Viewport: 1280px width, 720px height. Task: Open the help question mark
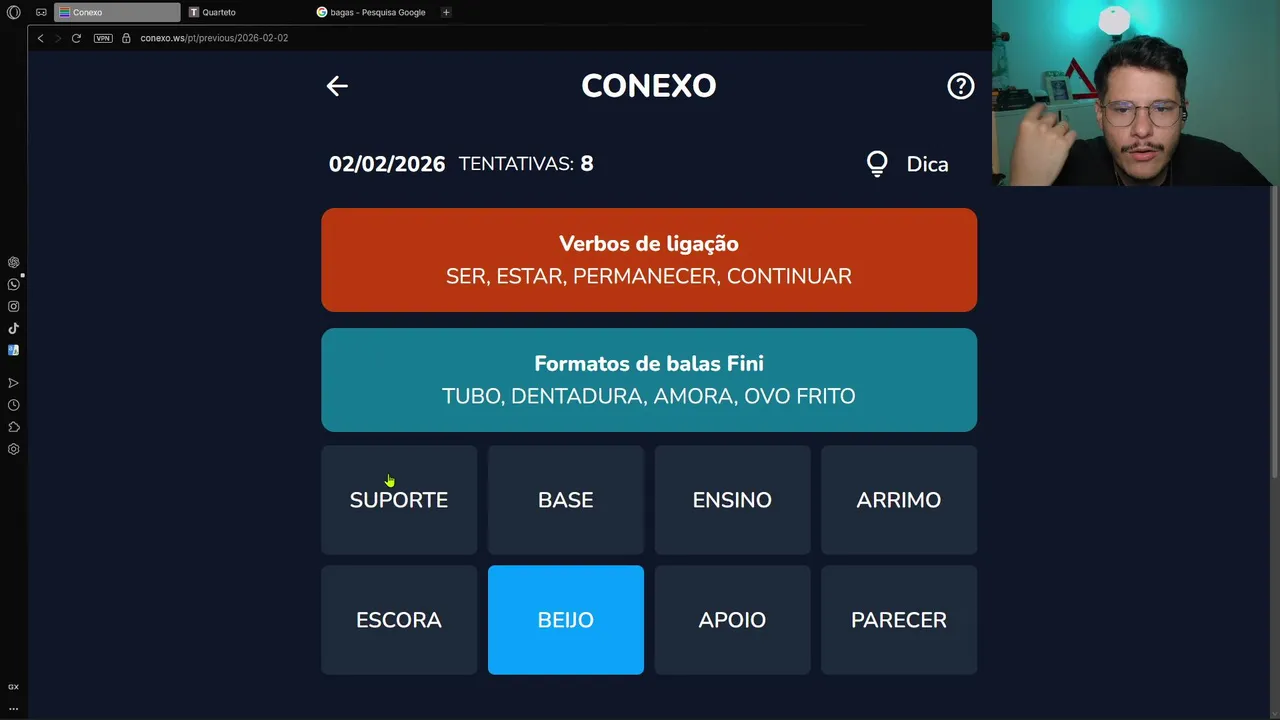960,86
